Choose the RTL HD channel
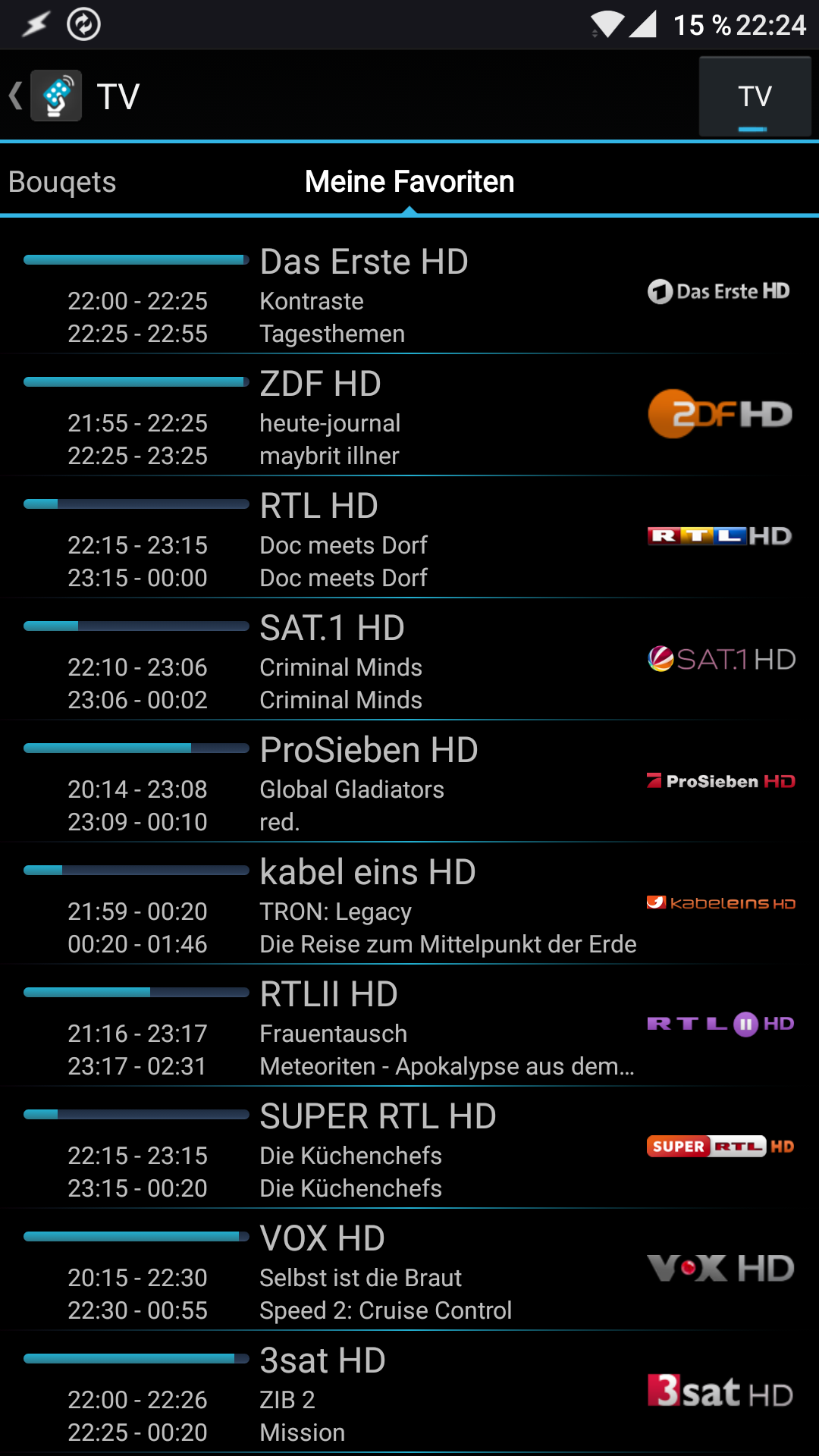Image resolution: width=819 pixels, height=1456 pixels. [409, 538]
